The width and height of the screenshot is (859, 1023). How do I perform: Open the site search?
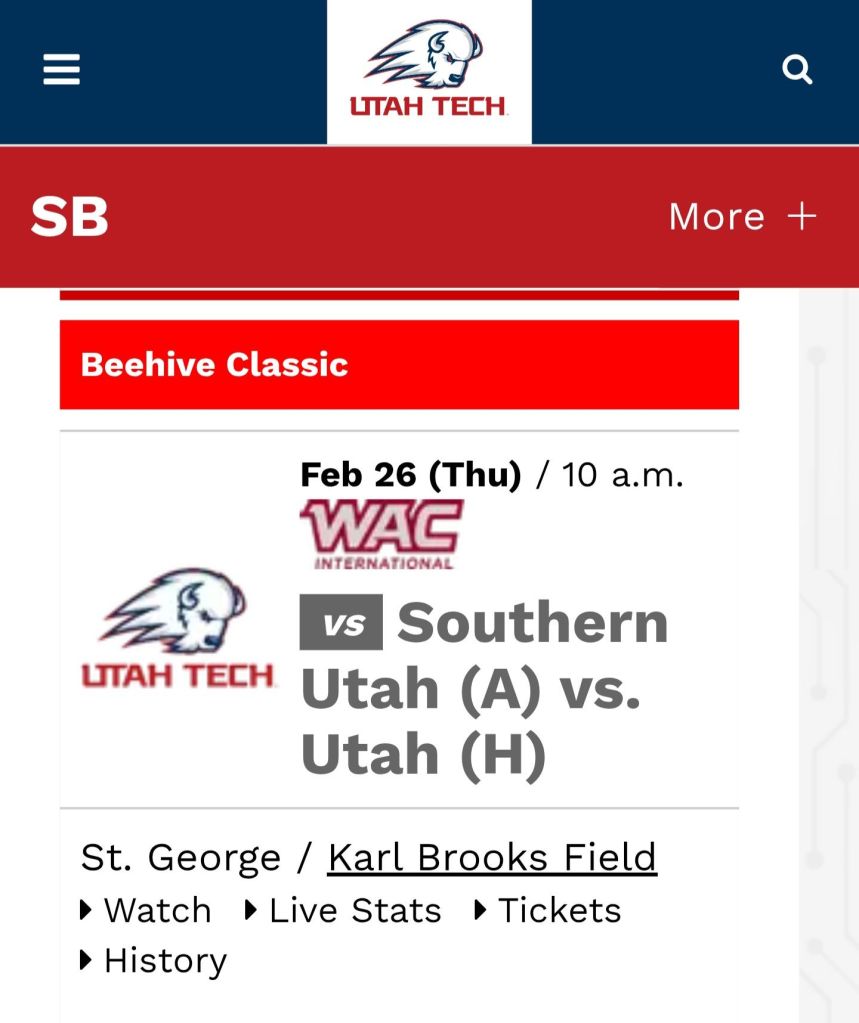(x=797, y=70)
